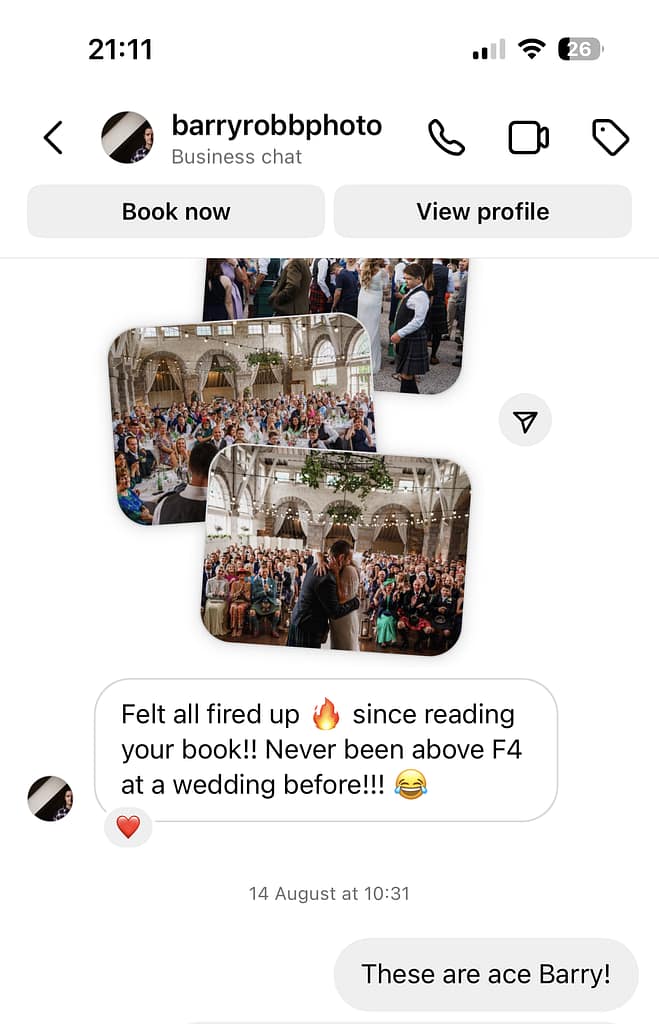Start a voice call with barryrobbphoto
The image size is (659, 1024).
[x=446, y=138]
